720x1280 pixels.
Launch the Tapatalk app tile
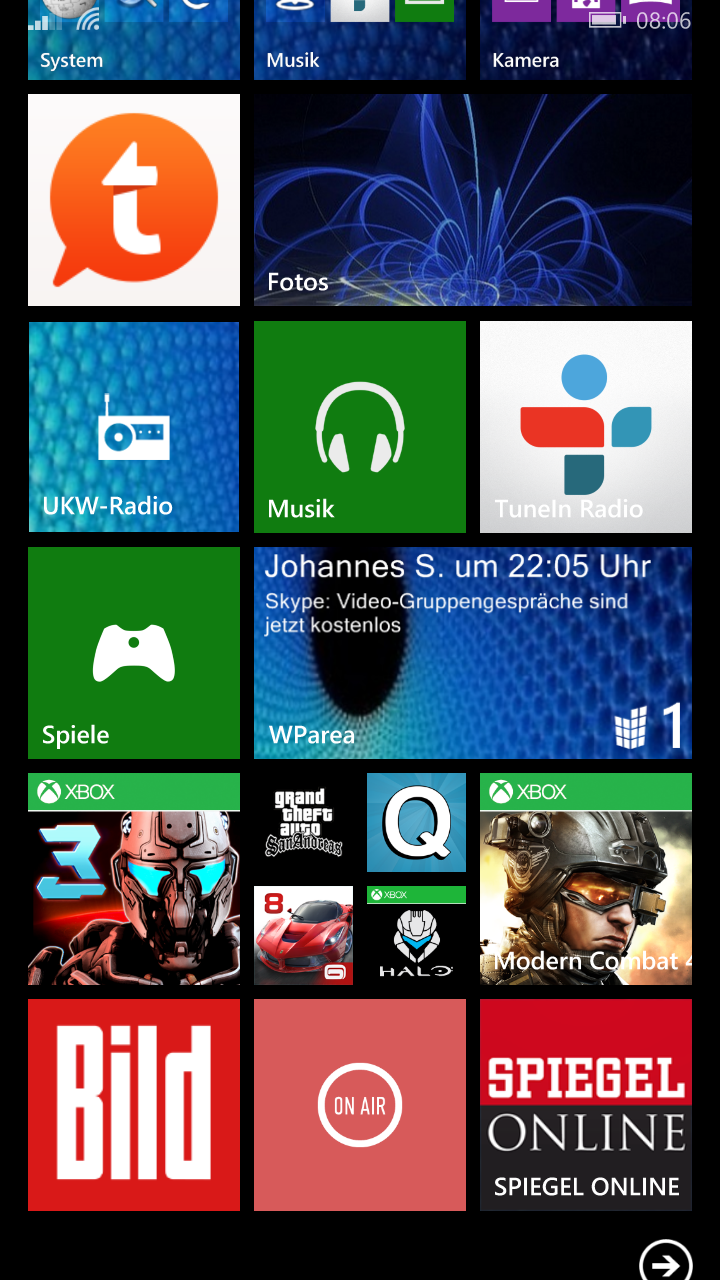click(134, 200)
